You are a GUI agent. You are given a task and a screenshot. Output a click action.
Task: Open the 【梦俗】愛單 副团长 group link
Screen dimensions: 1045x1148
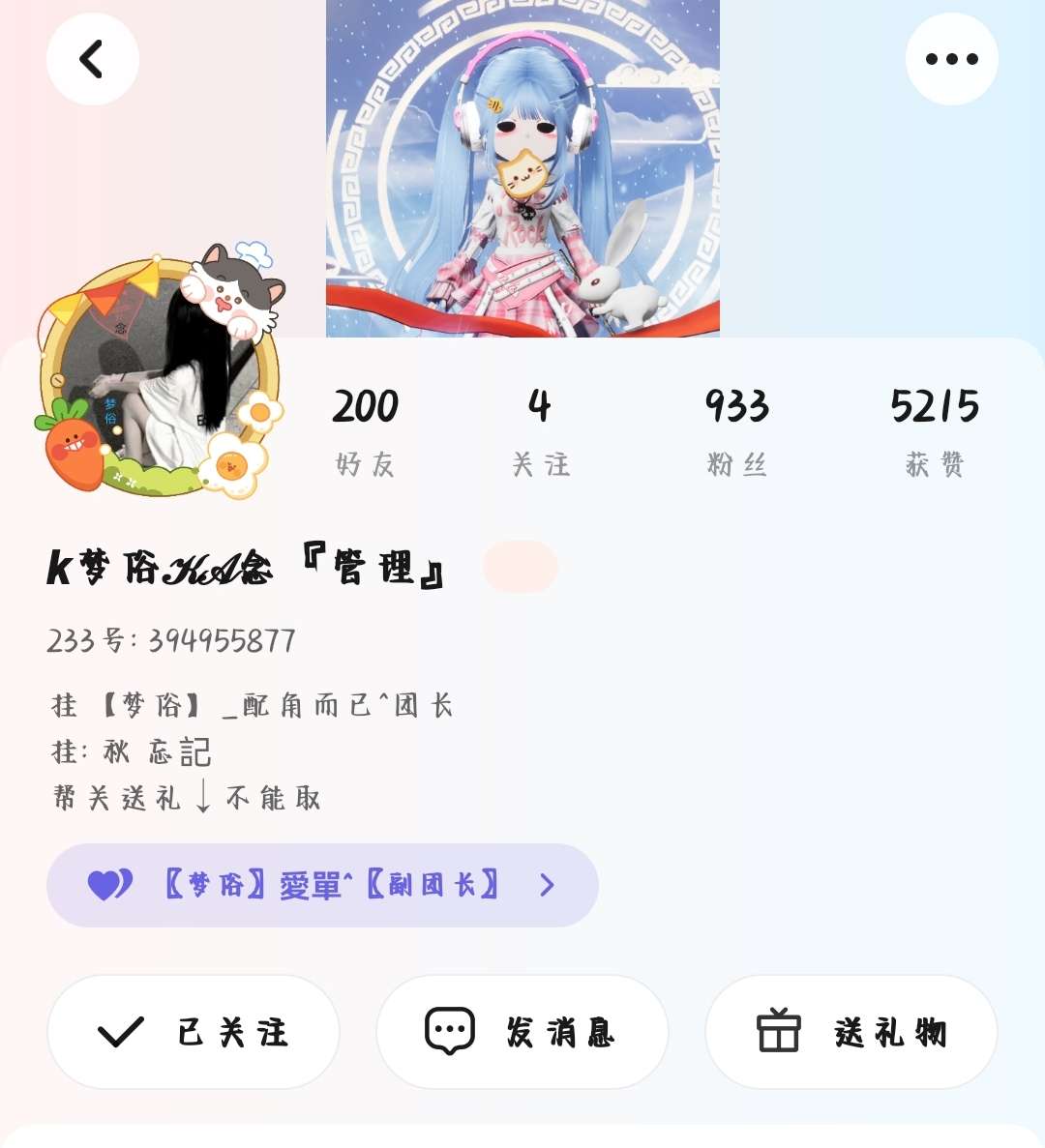pos(322,885)
